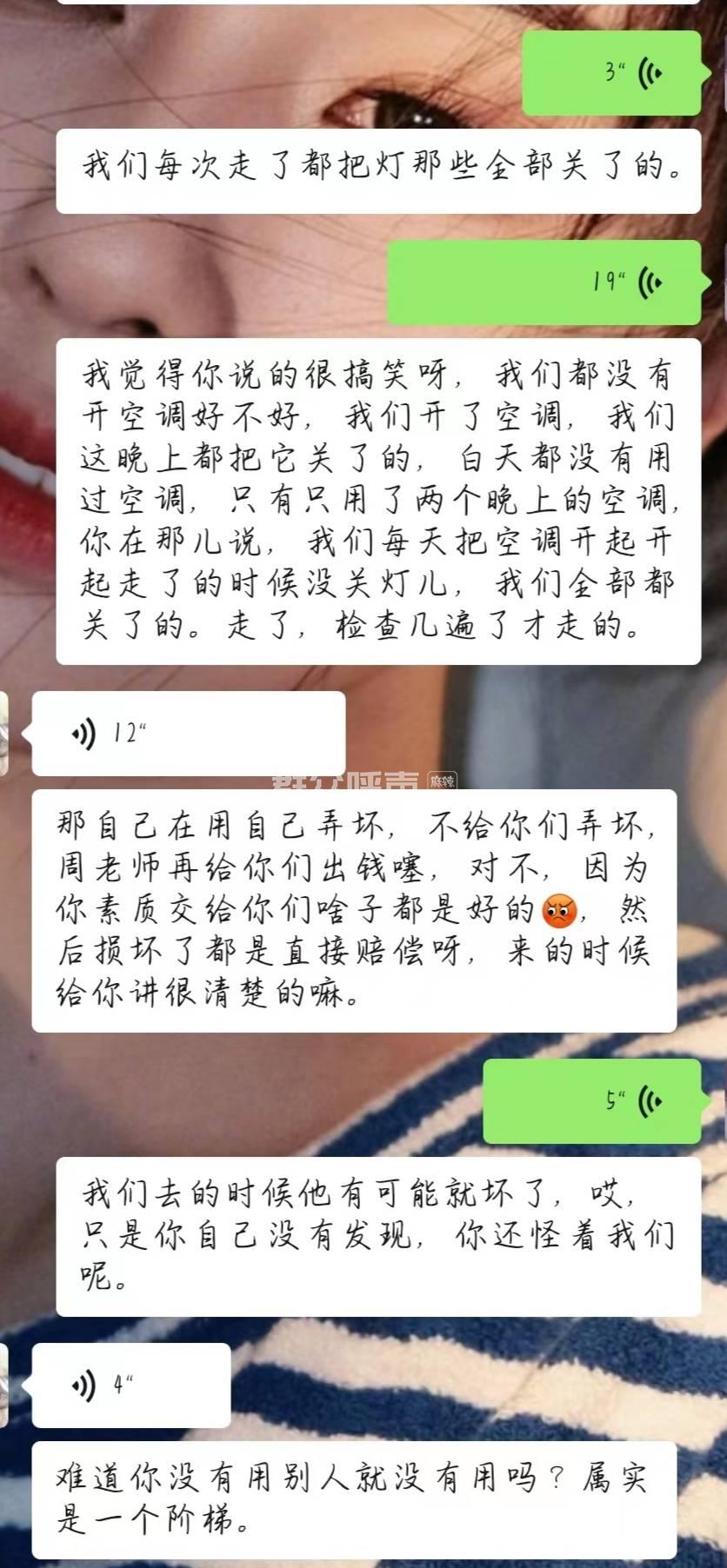
Task: Play the 5-second sent voice message
Action: tap(591, 1100)
